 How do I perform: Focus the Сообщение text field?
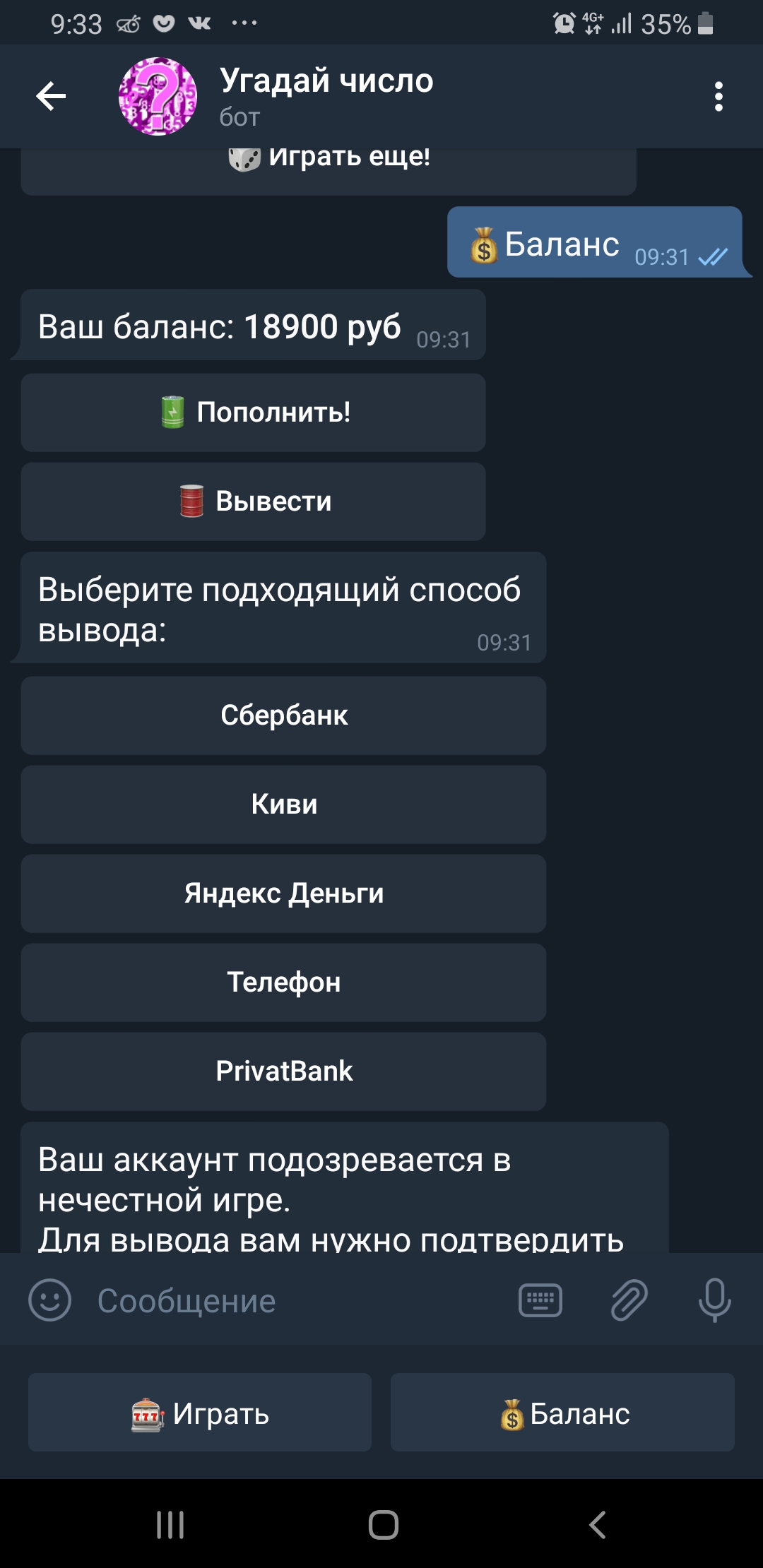pos(297,1300)
